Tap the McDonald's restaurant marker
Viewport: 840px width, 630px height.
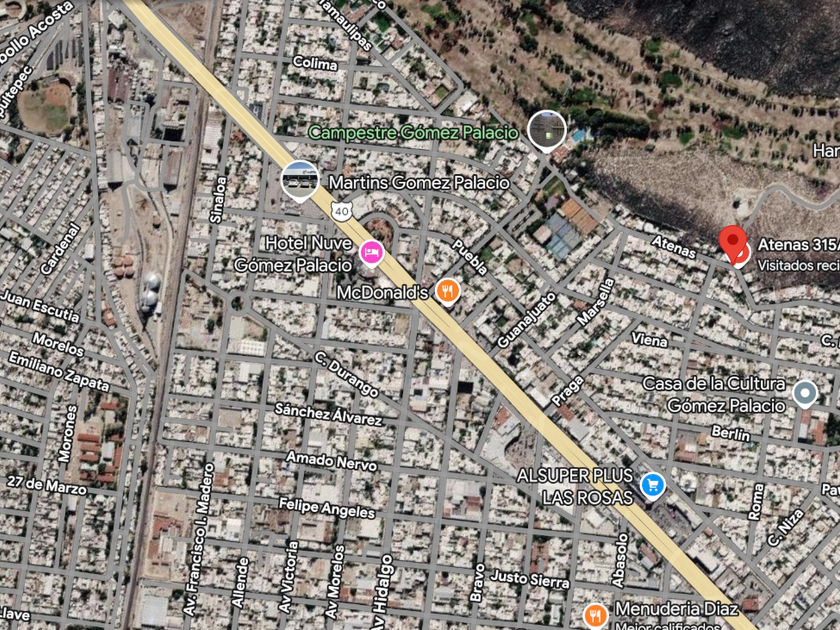[x=447, y=291]
